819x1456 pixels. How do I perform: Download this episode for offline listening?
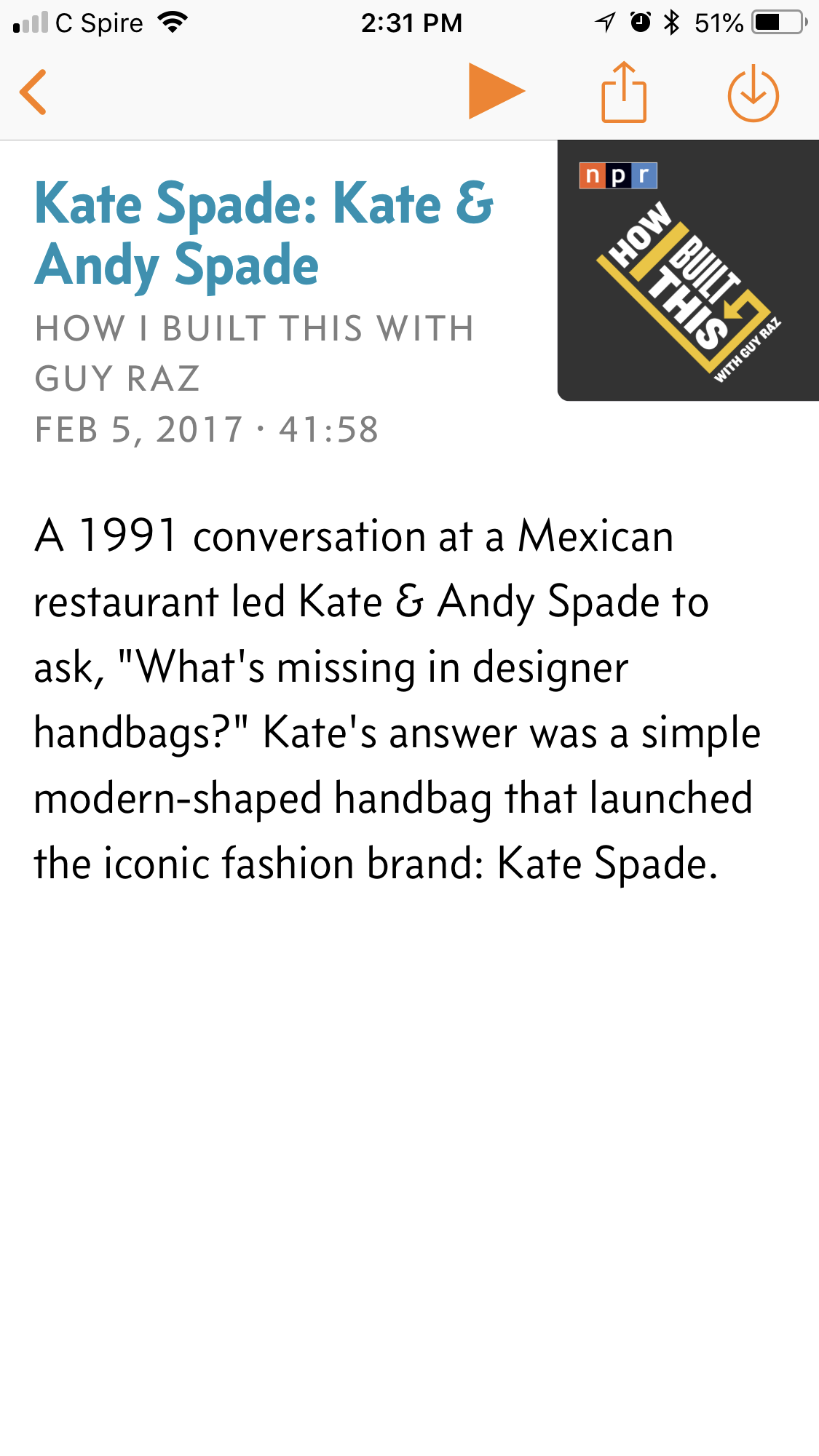[753, 93]
